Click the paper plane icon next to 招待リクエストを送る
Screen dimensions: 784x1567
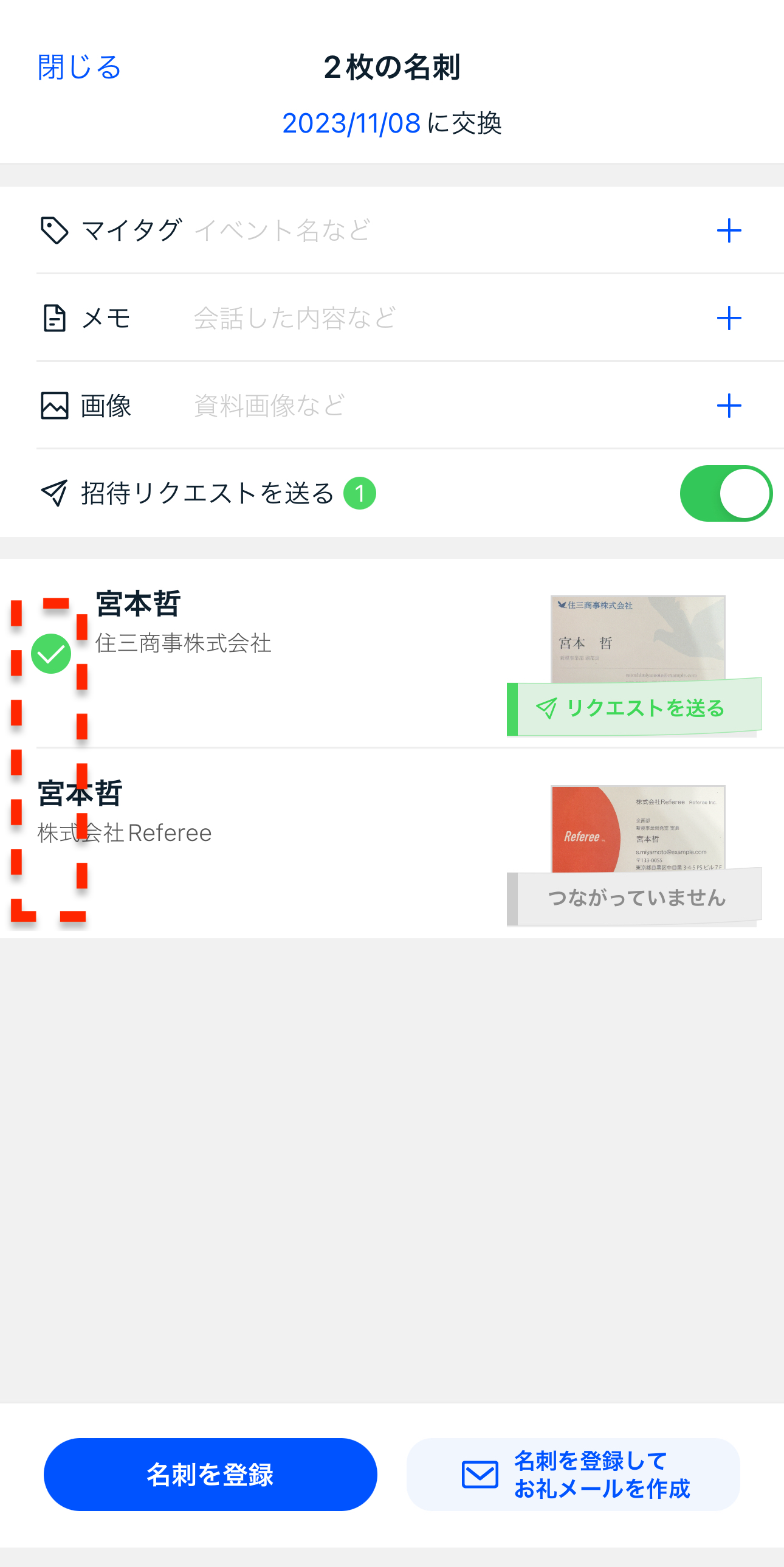coord(54,494)
